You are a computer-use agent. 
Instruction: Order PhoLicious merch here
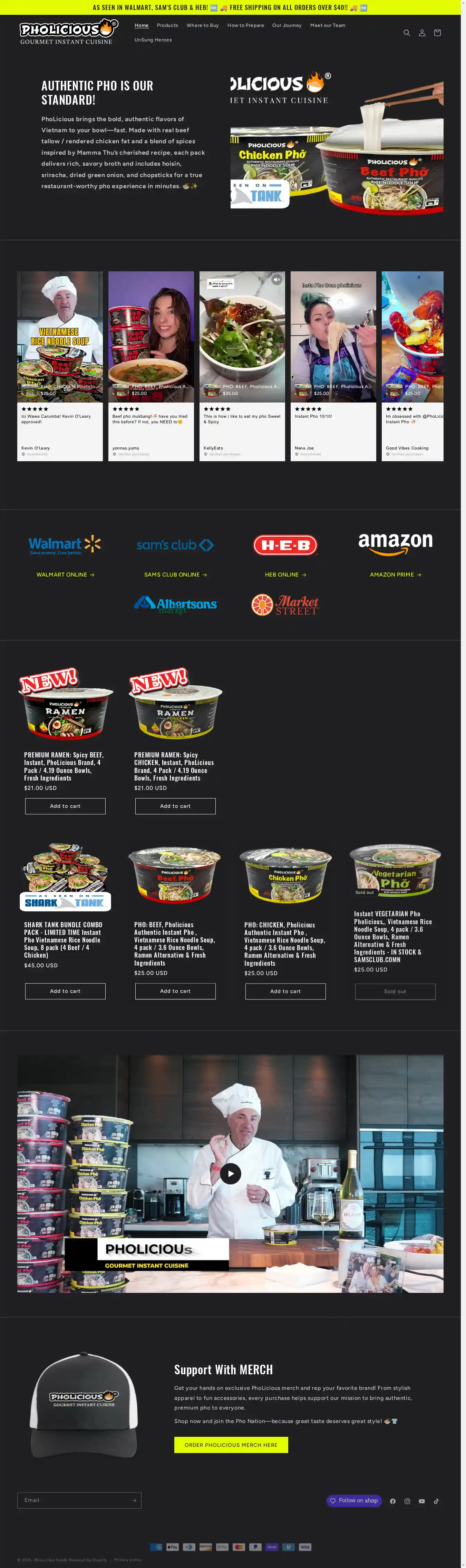[x=231, y=1444]
